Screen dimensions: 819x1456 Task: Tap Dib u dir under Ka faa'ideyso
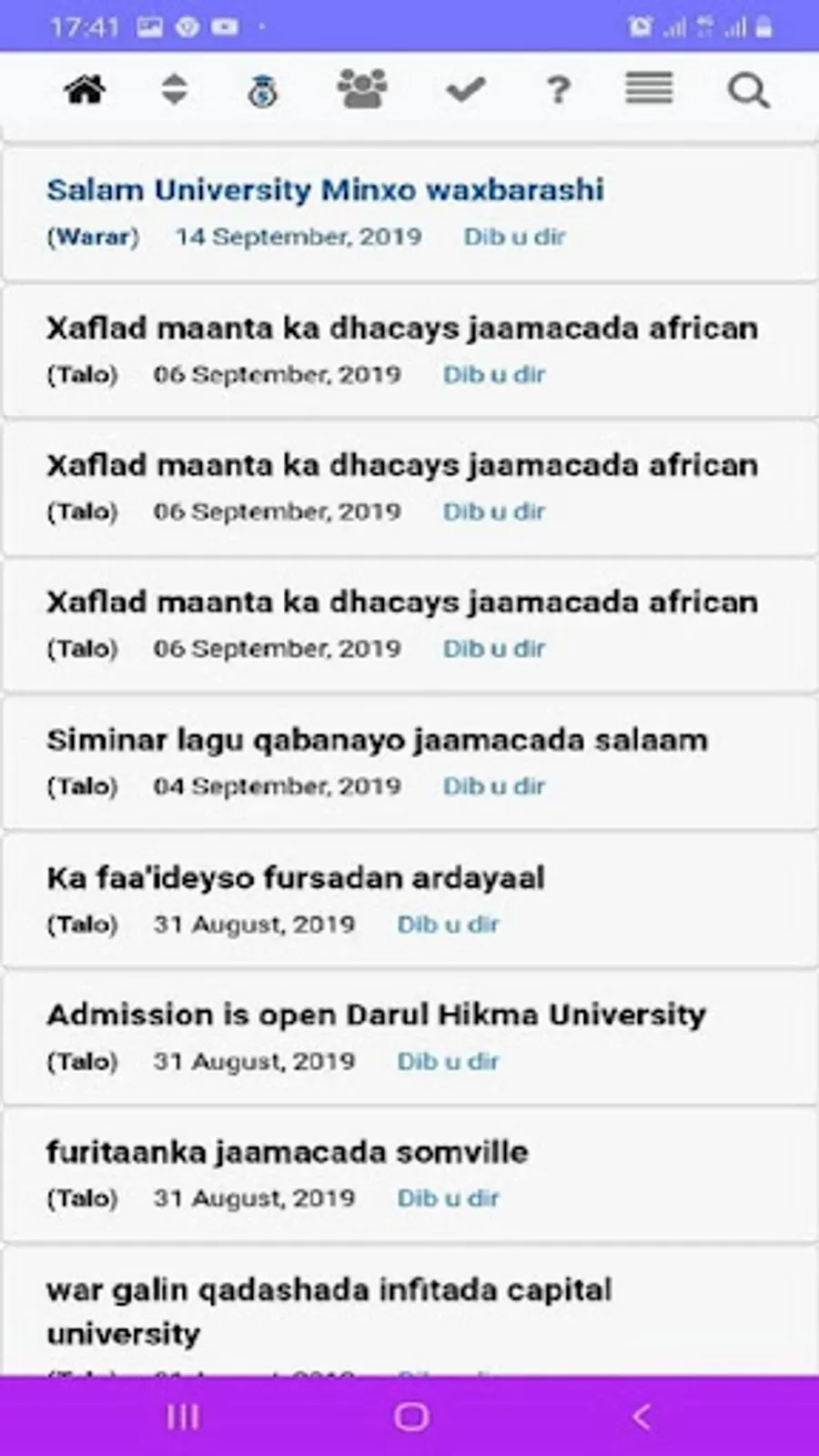(x=448, y=925)
